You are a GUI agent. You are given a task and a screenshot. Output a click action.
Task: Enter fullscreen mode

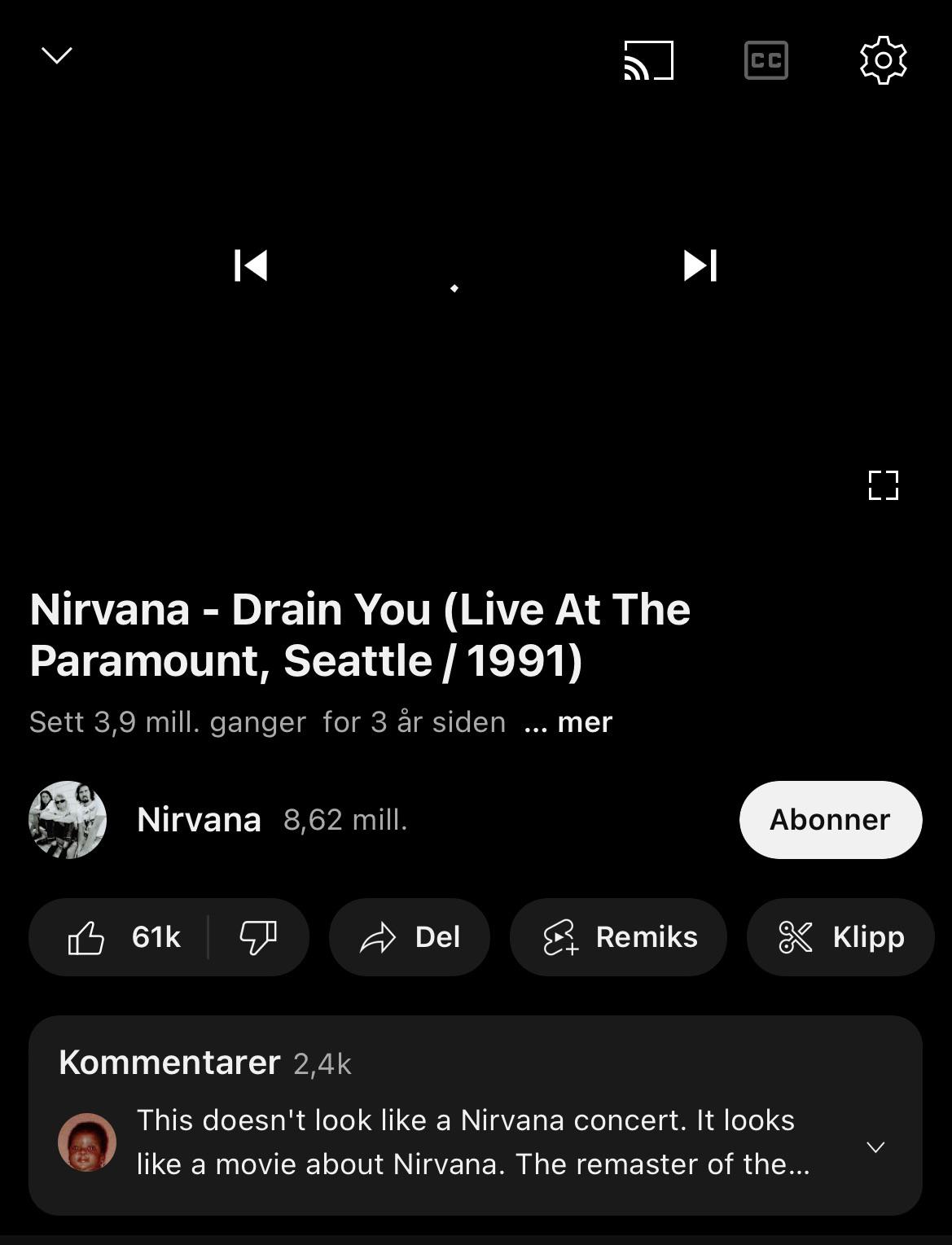point(883,485)
